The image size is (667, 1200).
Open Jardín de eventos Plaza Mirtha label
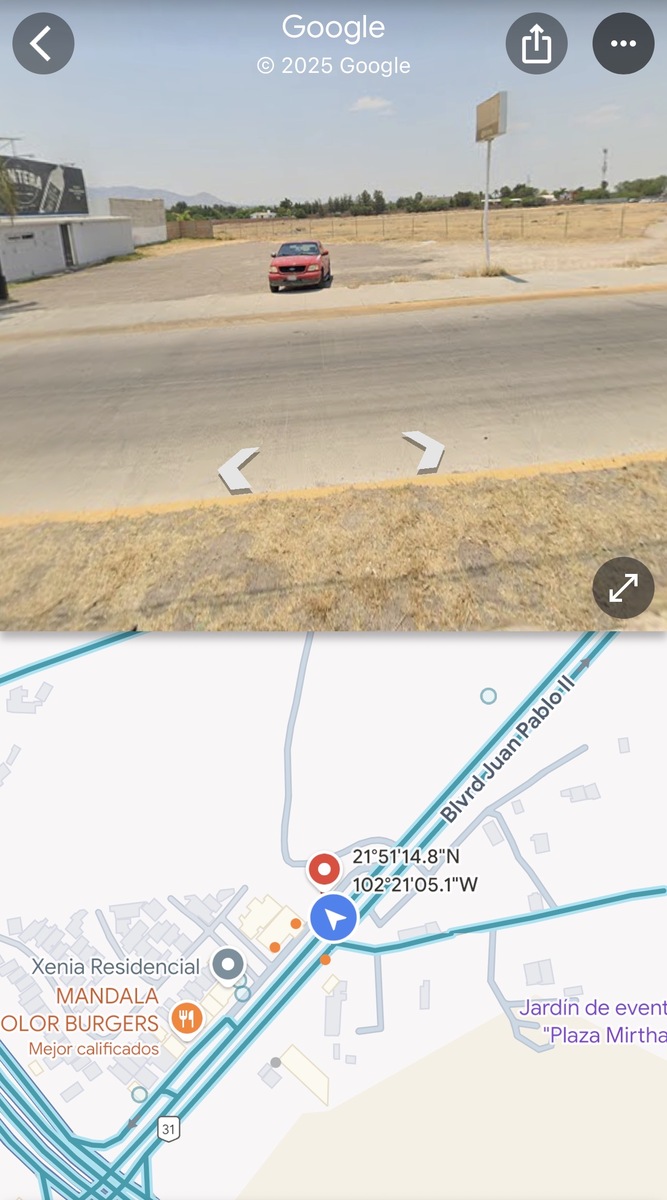click(593, 1021)
